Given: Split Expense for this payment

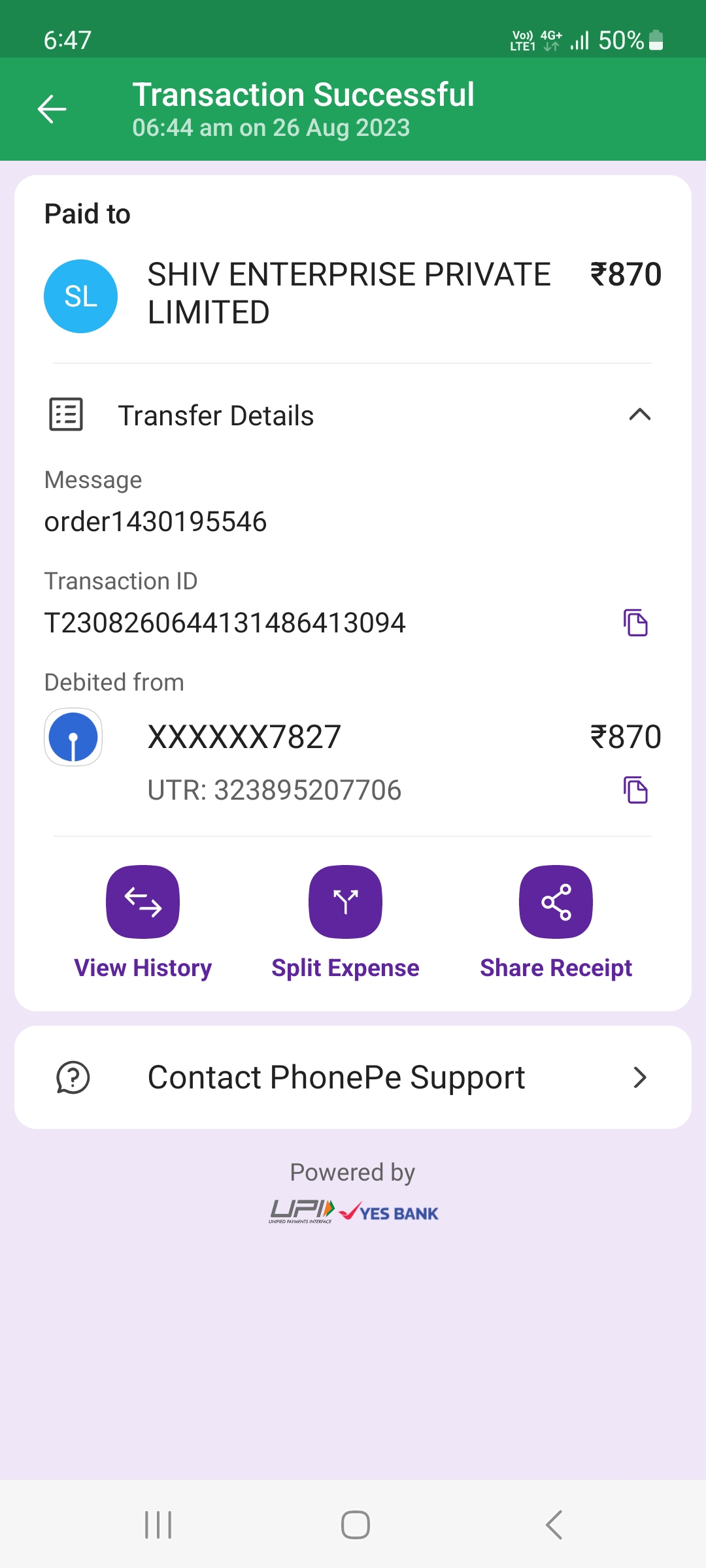Looking at the screenshot, I should pyautogui.click(x=345, y=902).
